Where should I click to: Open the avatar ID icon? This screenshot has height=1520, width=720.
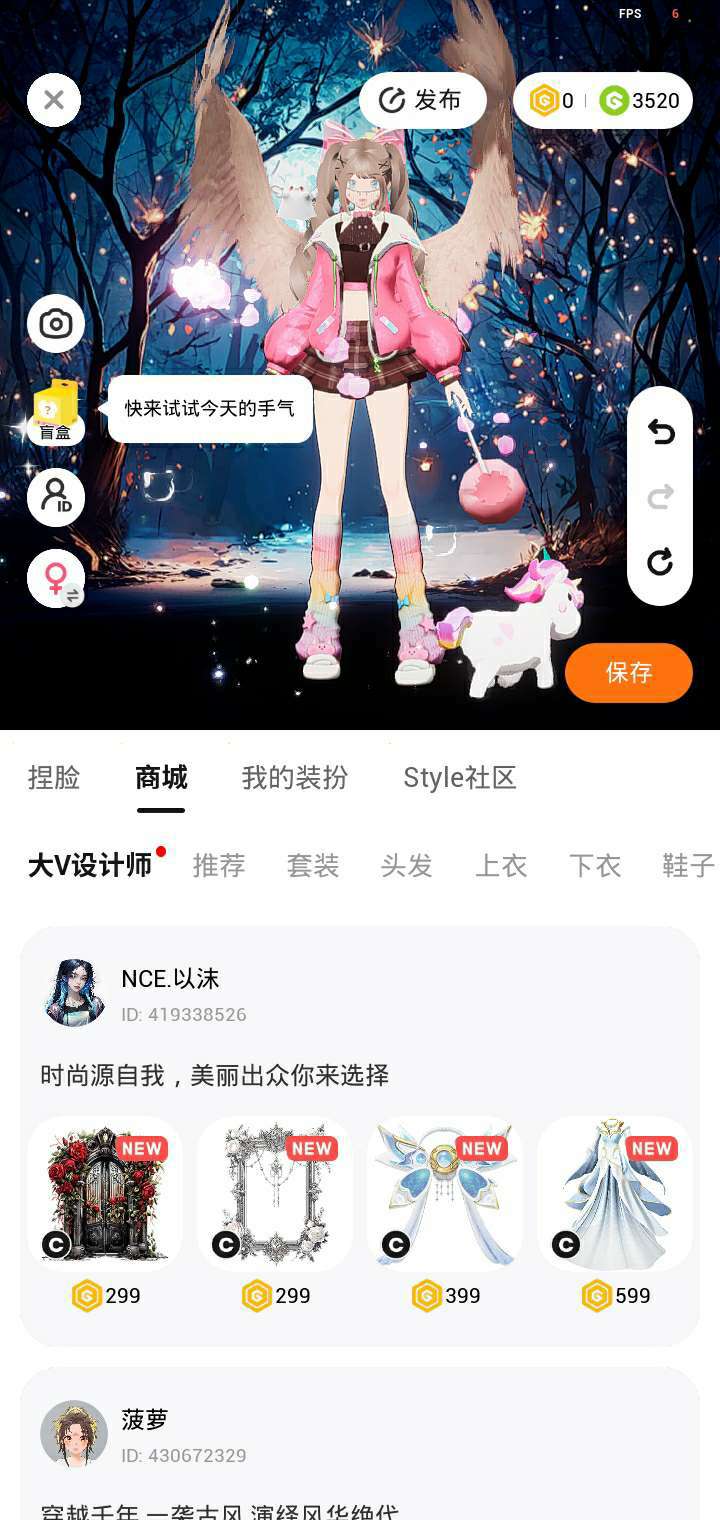(x=56, y=497)
